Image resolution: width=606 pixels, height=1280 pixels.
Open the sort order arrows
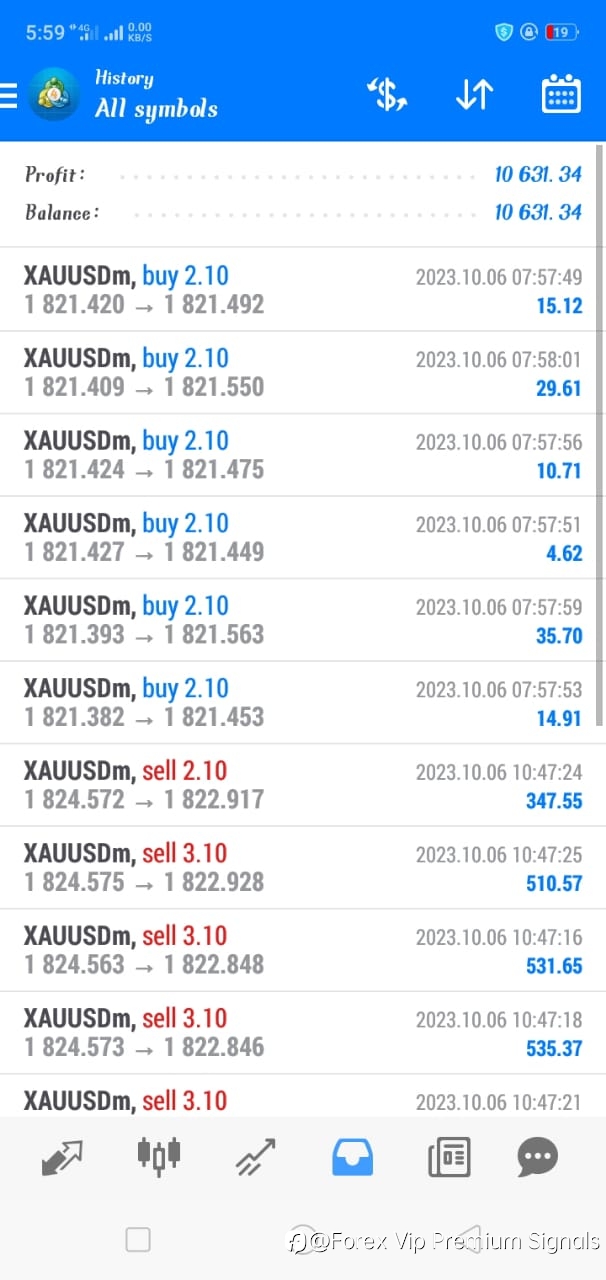(474, 95)
